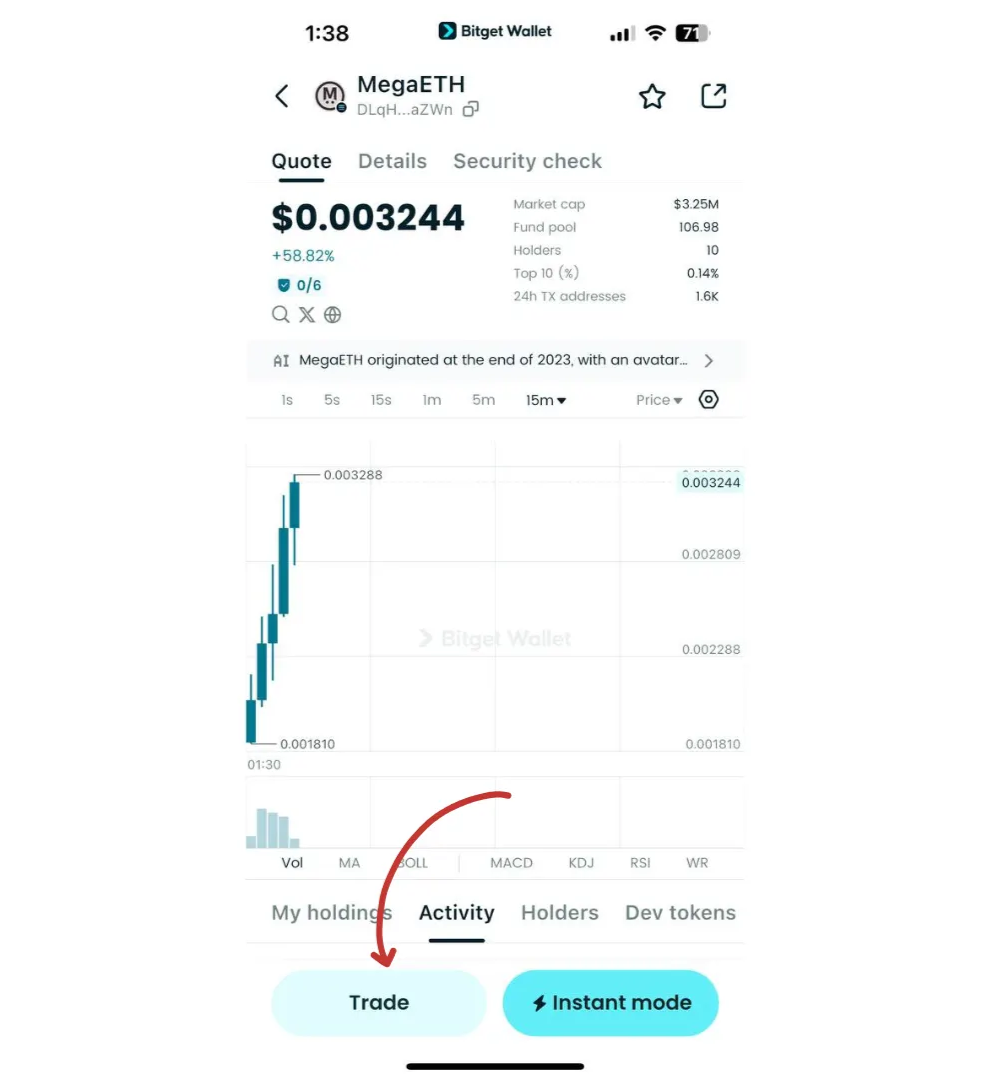Viewport: 1000px width, 1080px height.
Task: Share the MegaETH token page
Action: (713, 96)
